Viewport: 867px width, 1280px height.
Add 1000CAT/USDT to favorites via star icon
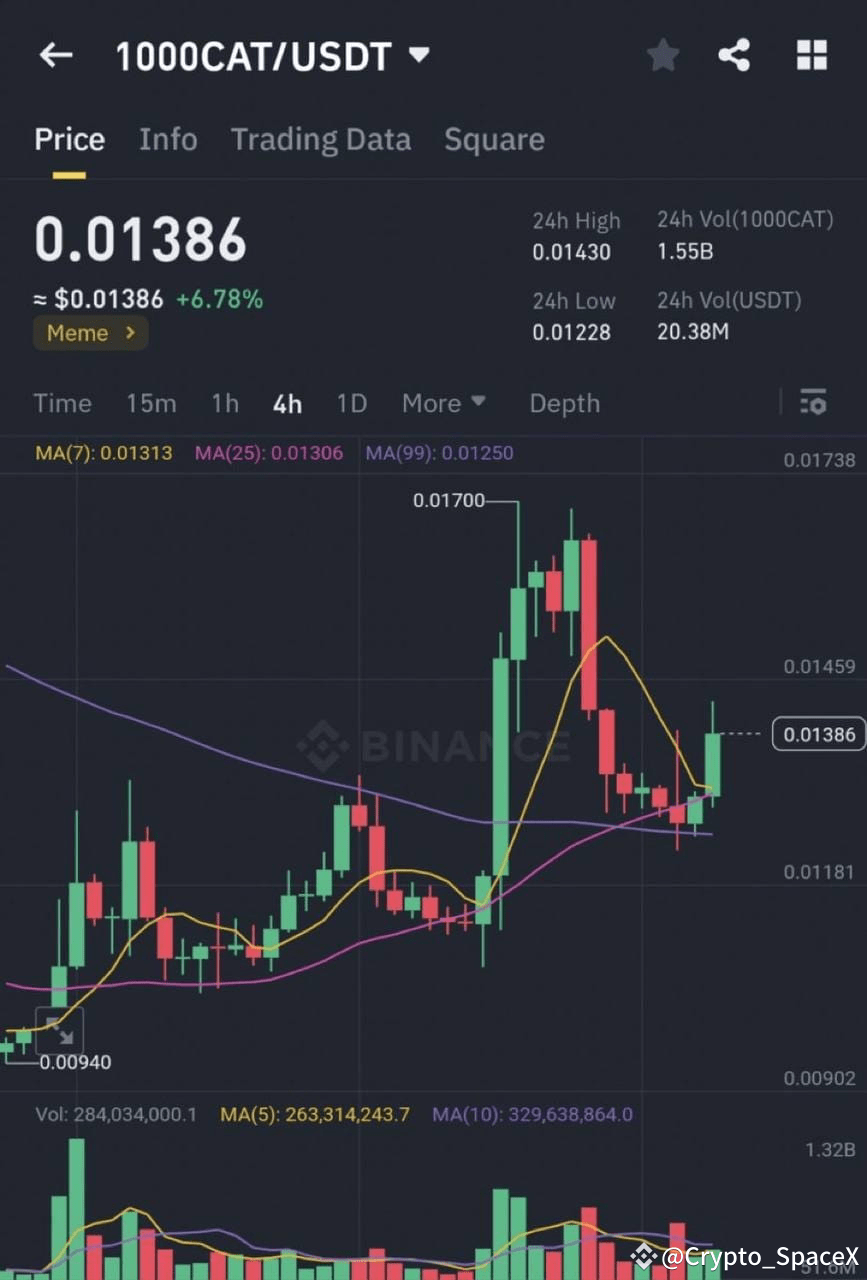click(662, 55)
